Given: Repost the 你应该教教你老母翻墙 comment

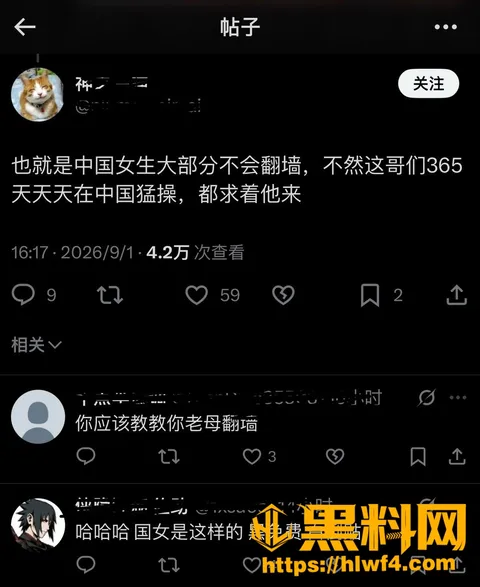Looking at the screenshot, I should pos(169,456).
